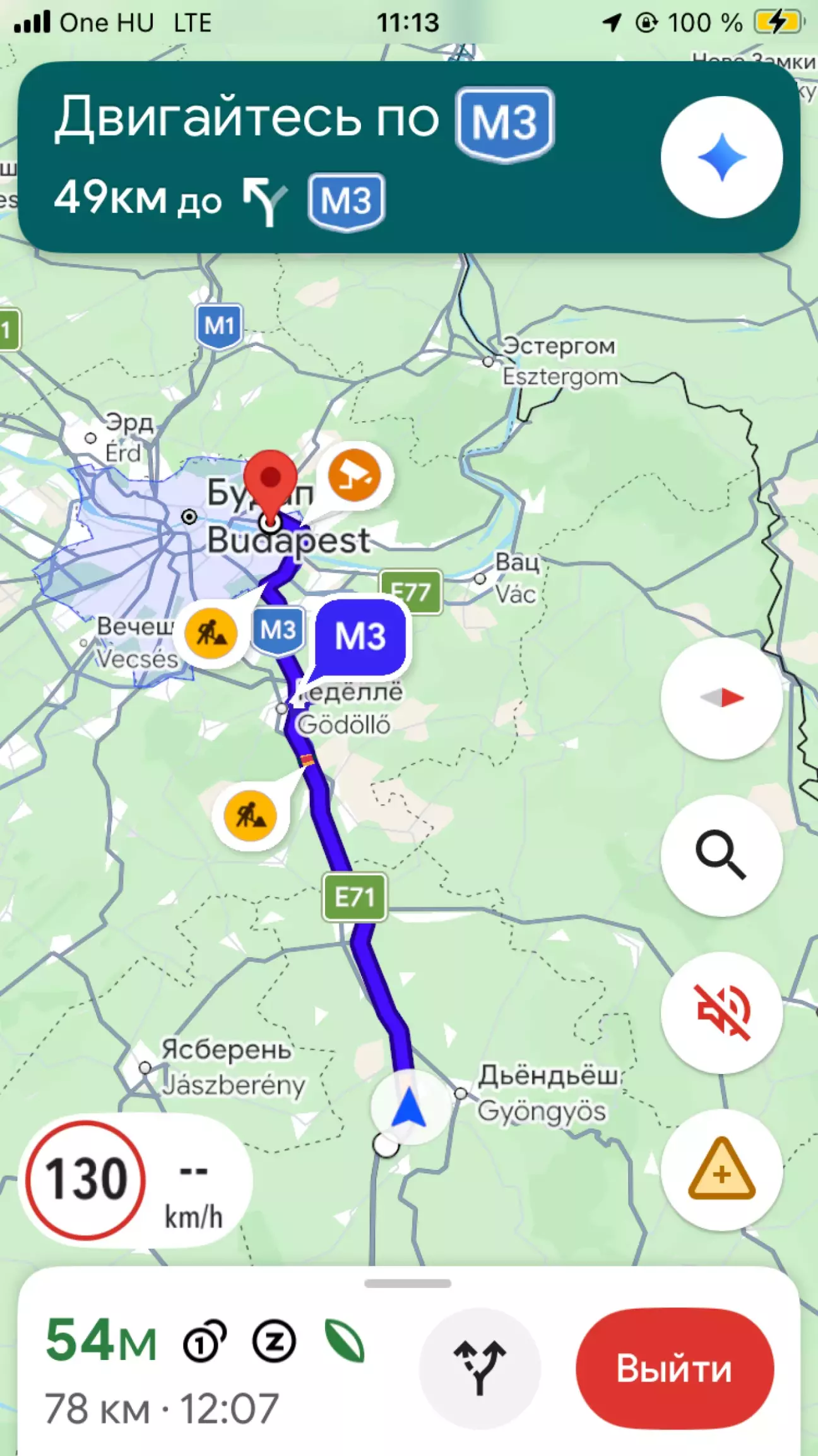
Task: Tap the compass to reorient map
Action: pyautogui.click(x=721, y=698)
